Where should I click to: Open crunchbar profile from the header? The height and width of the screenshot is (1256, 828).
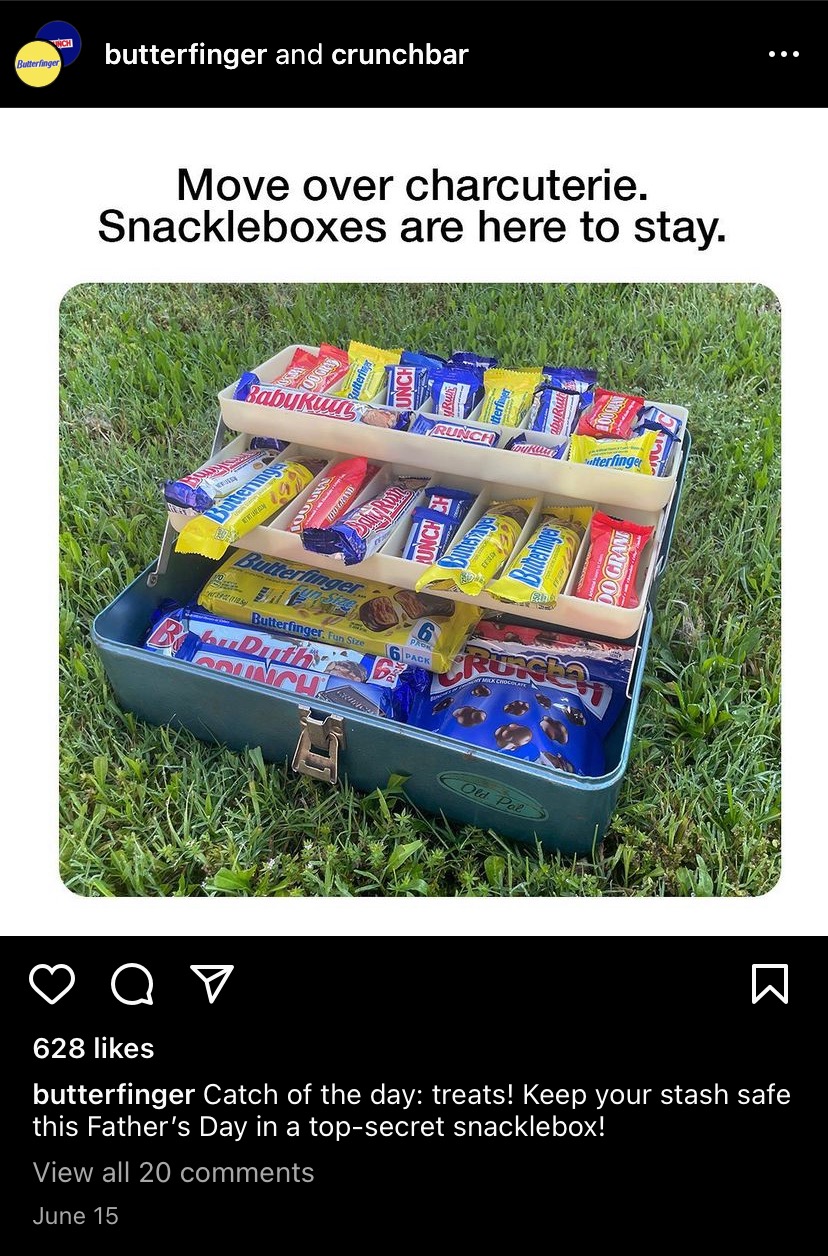point(399,55)
